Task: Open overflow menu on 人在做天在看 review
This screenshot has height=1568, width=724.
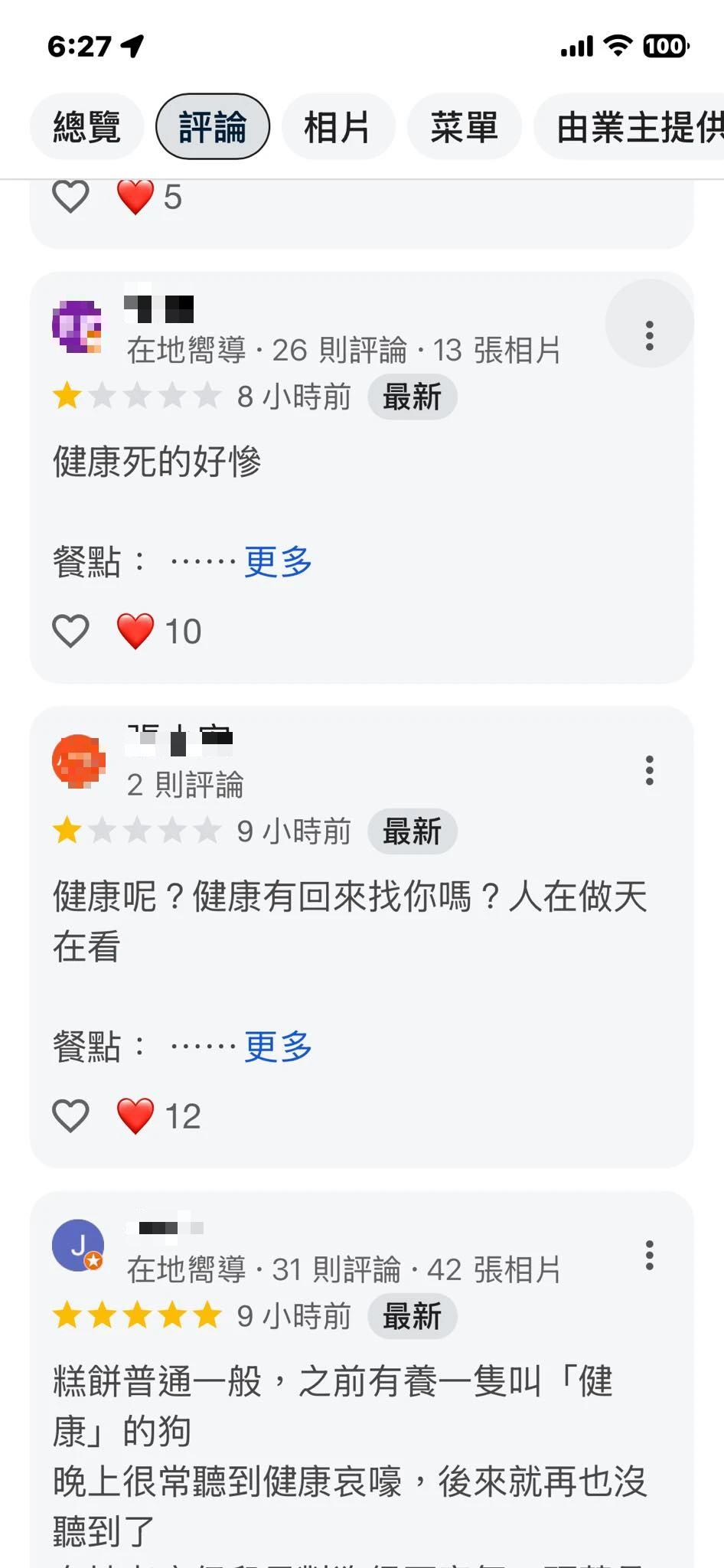Action: [x=649, y=770]
